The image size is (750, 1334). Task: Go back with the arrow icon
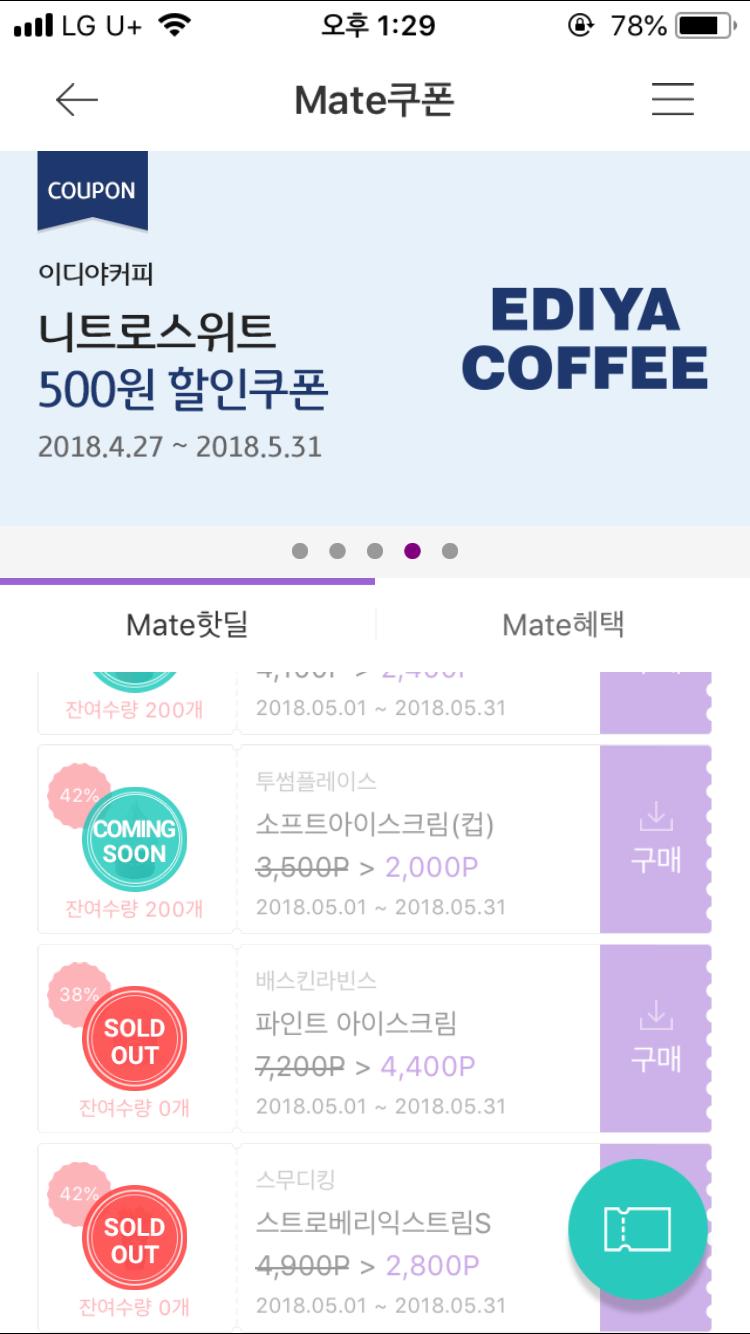(76, 100)
